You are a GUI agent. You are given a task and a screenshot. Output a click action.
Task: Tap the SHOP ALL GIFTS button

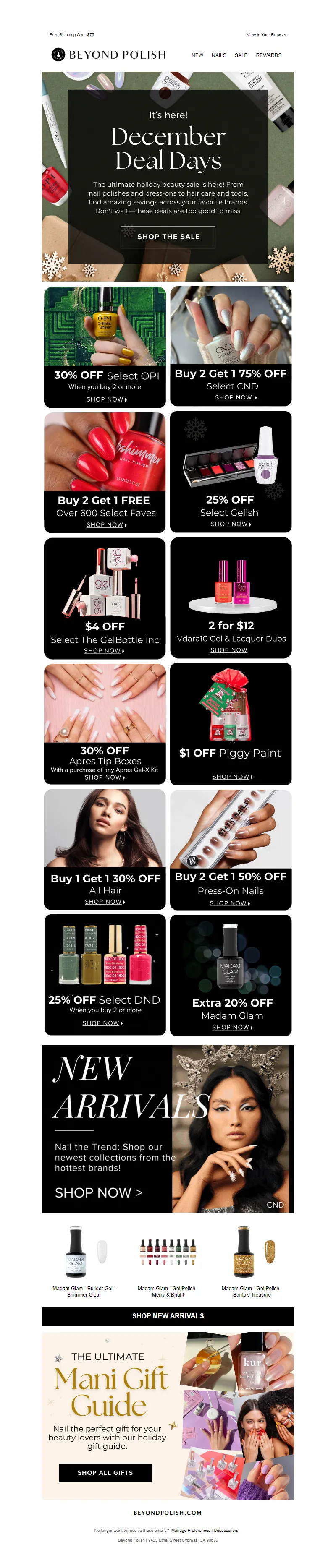tap(105, 1473)
